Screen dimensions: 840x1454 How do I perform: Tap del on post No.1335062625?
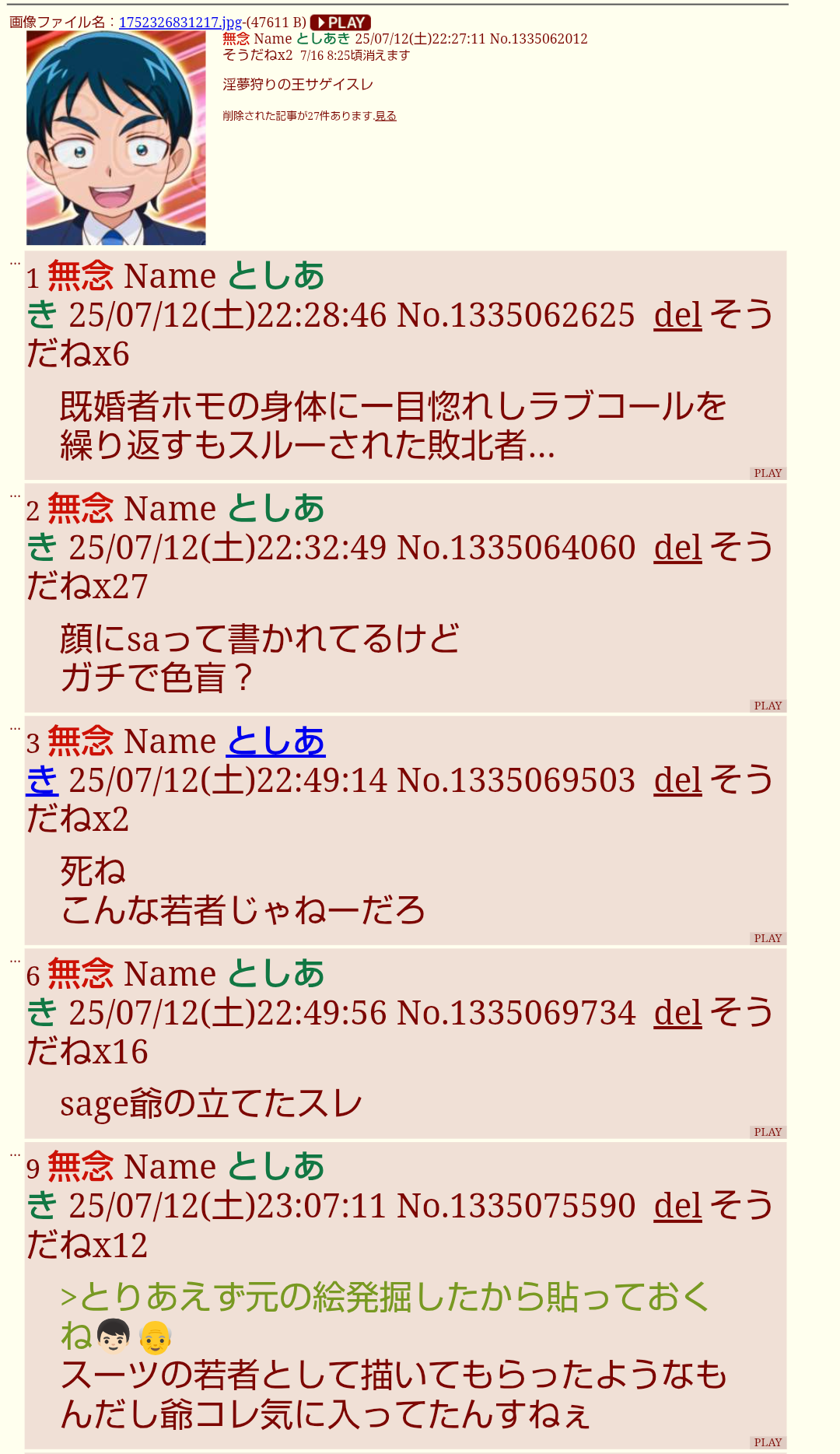pos(677,315)
